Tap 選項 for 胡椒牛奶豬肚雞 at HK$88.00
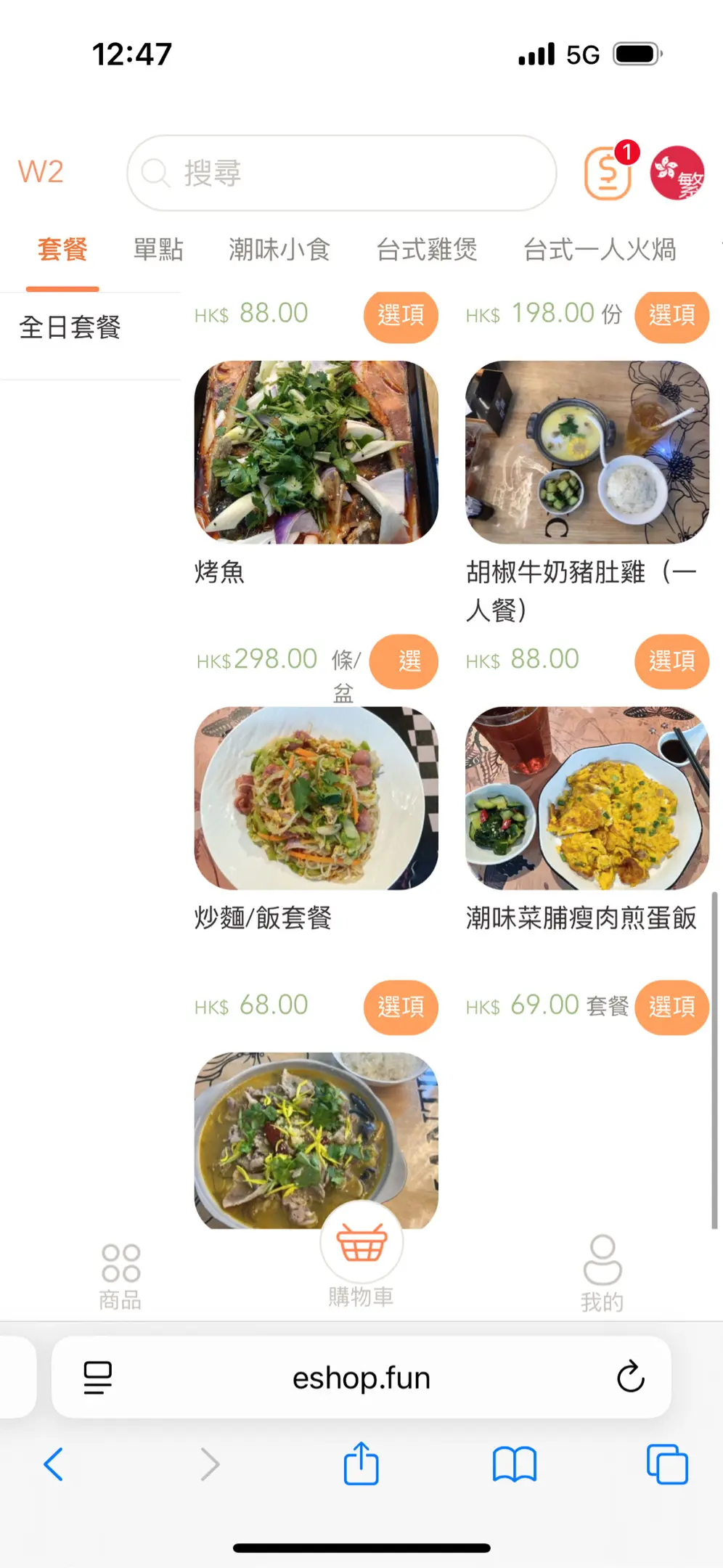723x1568 pixels. 671,661
